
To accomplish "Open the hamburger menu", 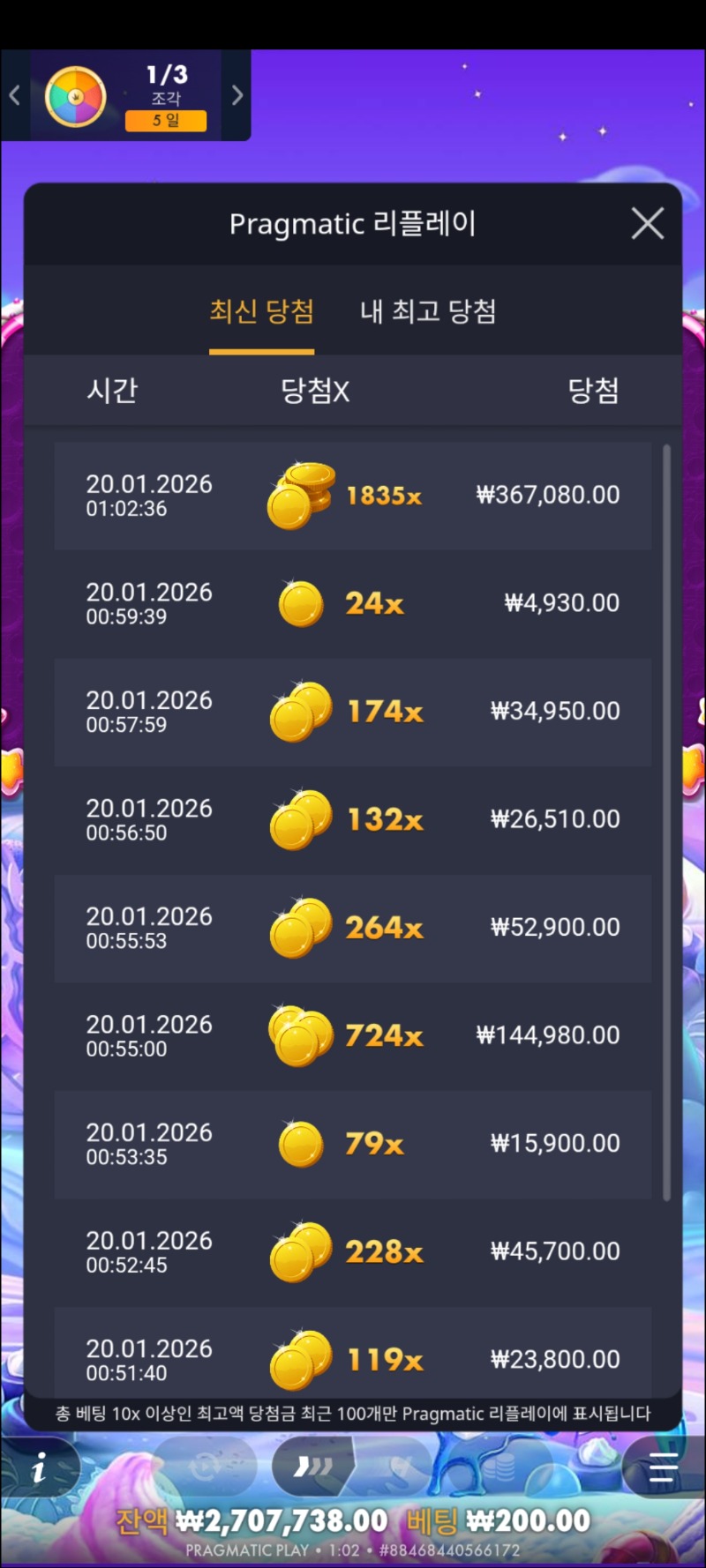I will coord(663,1468).
